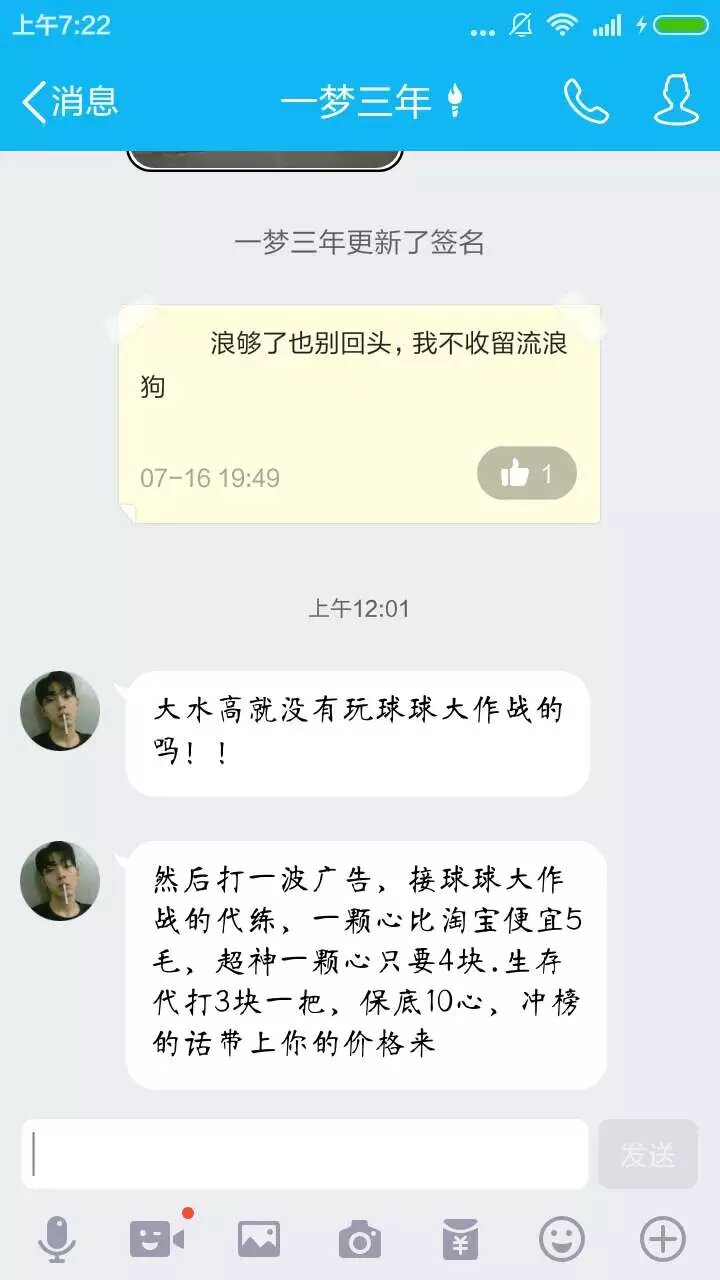This screenshot has width=720, height=1280.
Task: Open the video chat icon
Action: tap(157, 1240)
